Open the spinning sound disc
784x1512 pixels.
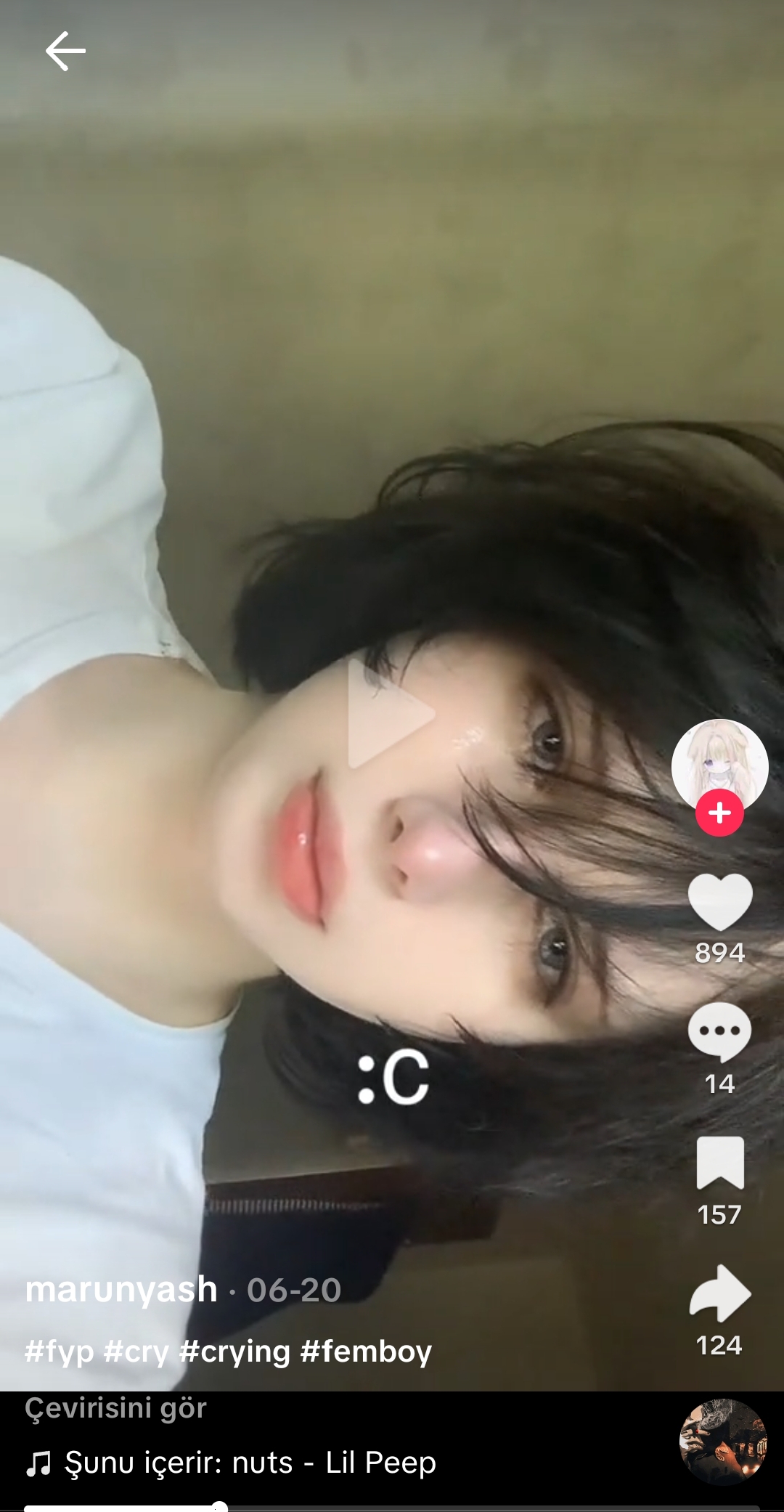pyautogui.click(x=722, y=1441)
